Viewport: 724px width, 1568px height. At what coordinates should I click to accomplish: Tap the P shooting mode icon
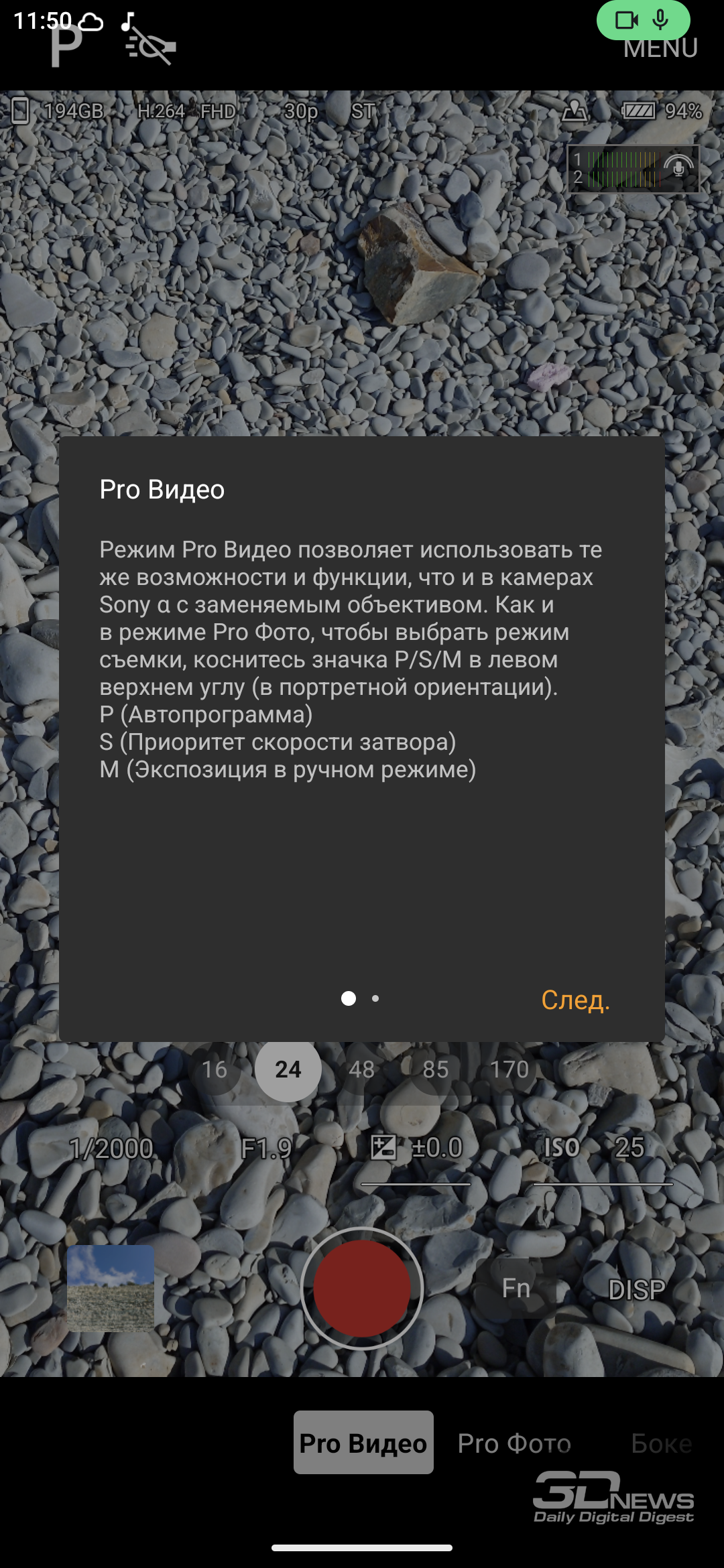[66, 46]
